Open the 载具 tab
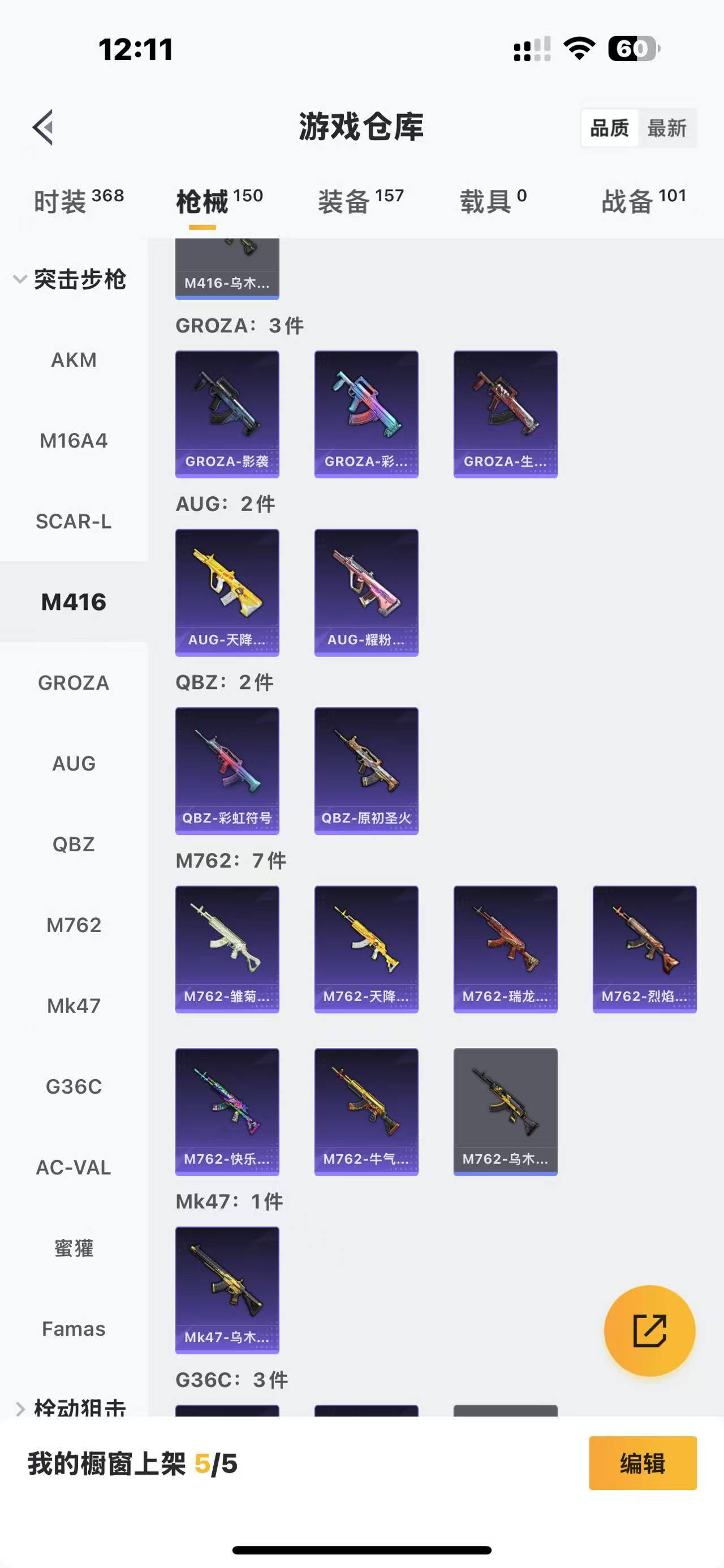 point(493,200)
